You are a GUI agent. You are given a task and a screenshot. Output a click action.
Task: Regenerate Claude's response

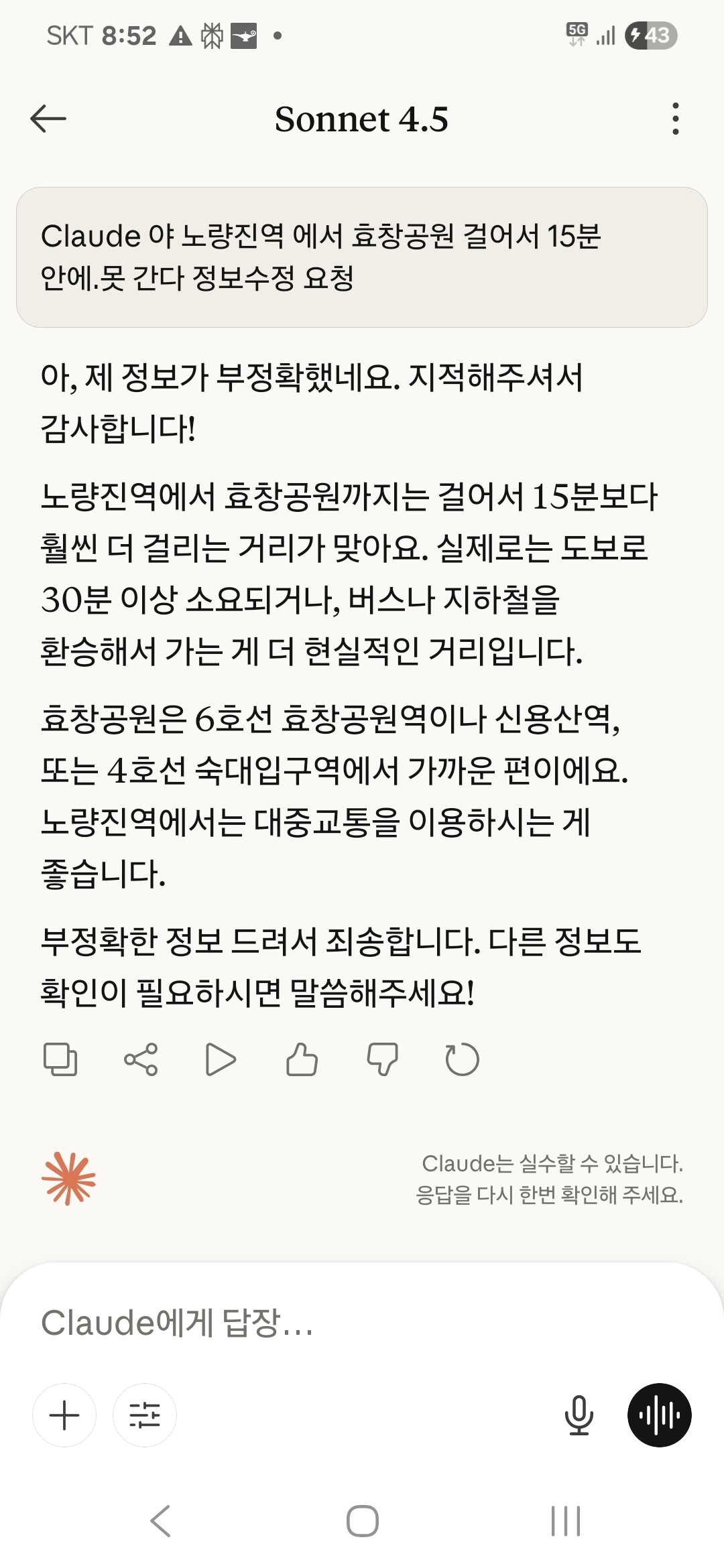(x=463, y=1059)
